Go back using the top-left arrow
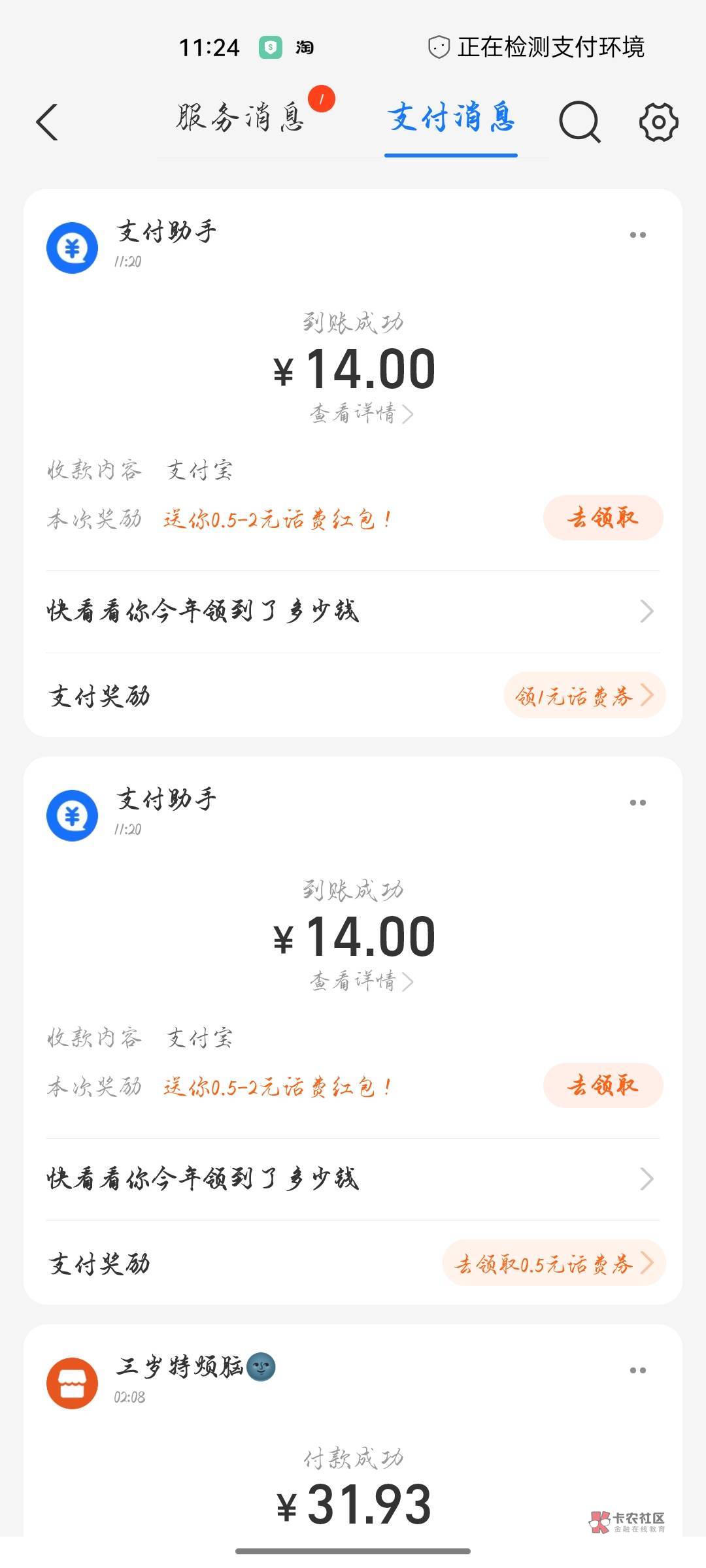The height and width of the screenshot is (1568, 706). point(47,122)
